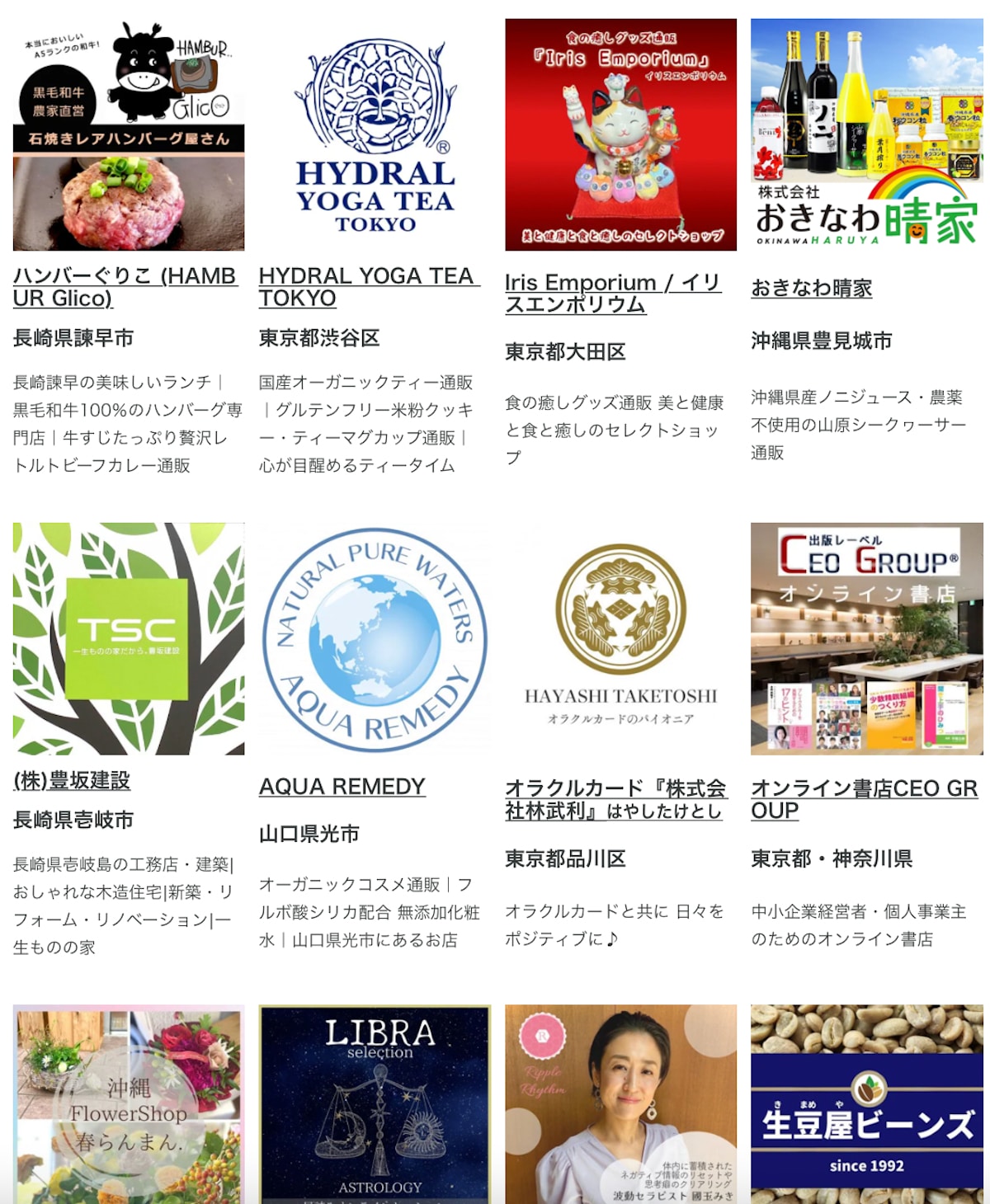
Task: Select the AQUA REMEDY globe logo tile
Action: [375, 638]
